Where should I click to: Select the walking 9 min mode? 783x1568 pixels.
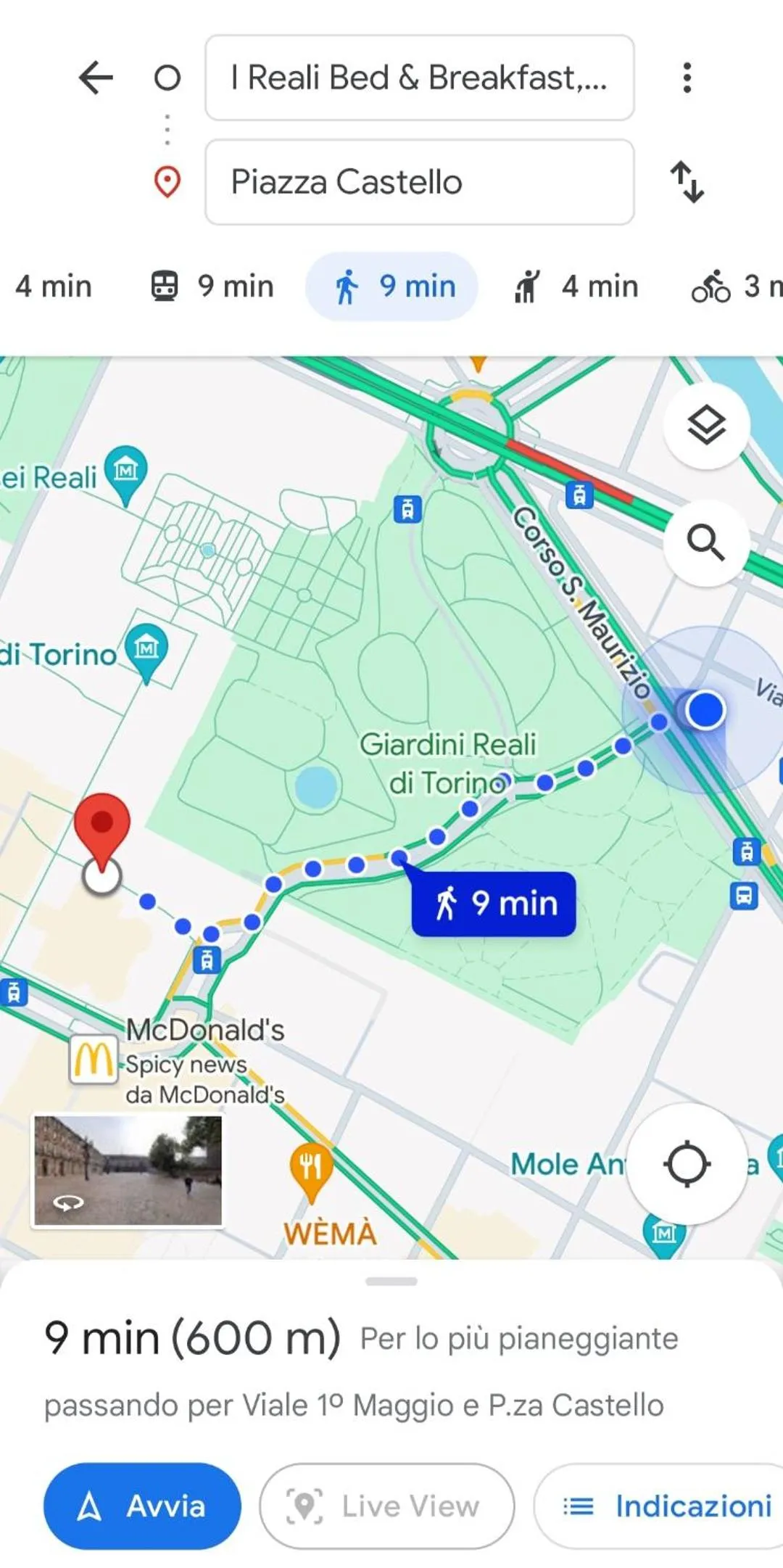[392, 286]
